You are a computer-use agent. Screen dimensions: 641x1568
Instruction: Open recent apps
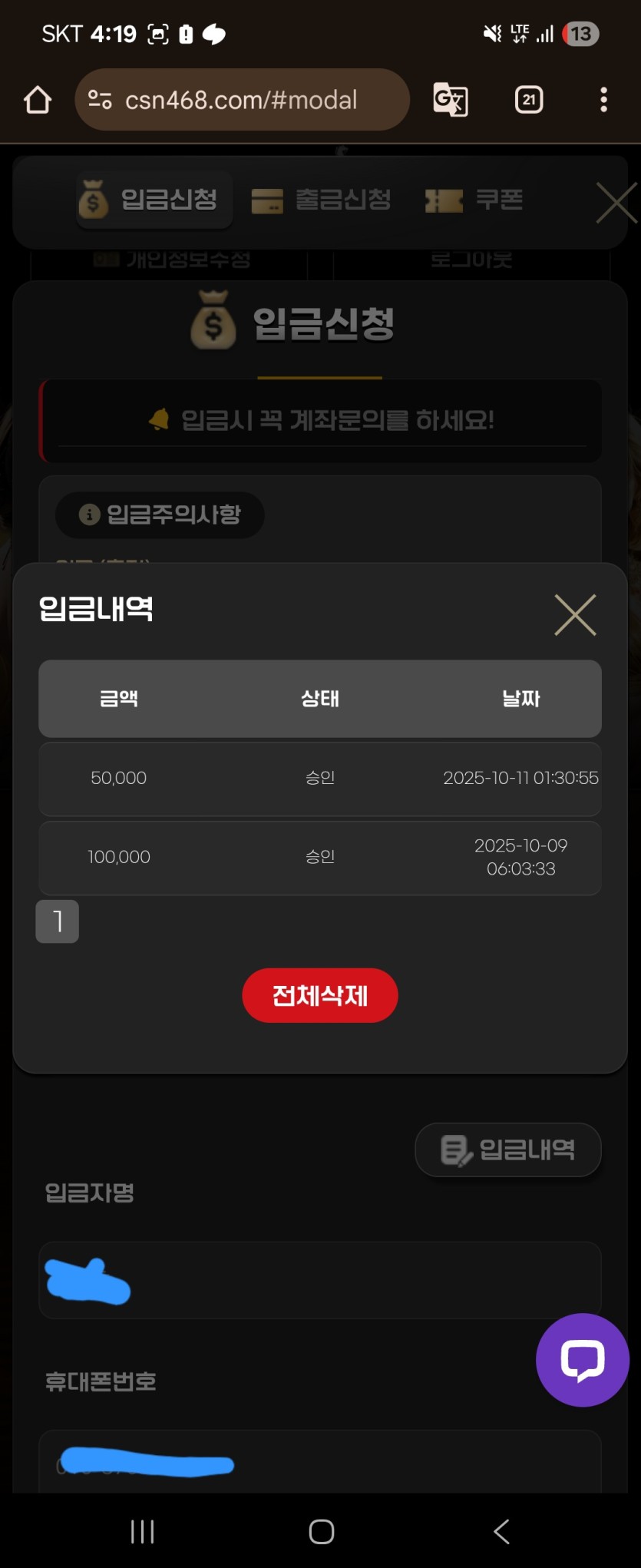coord(142,1531)
